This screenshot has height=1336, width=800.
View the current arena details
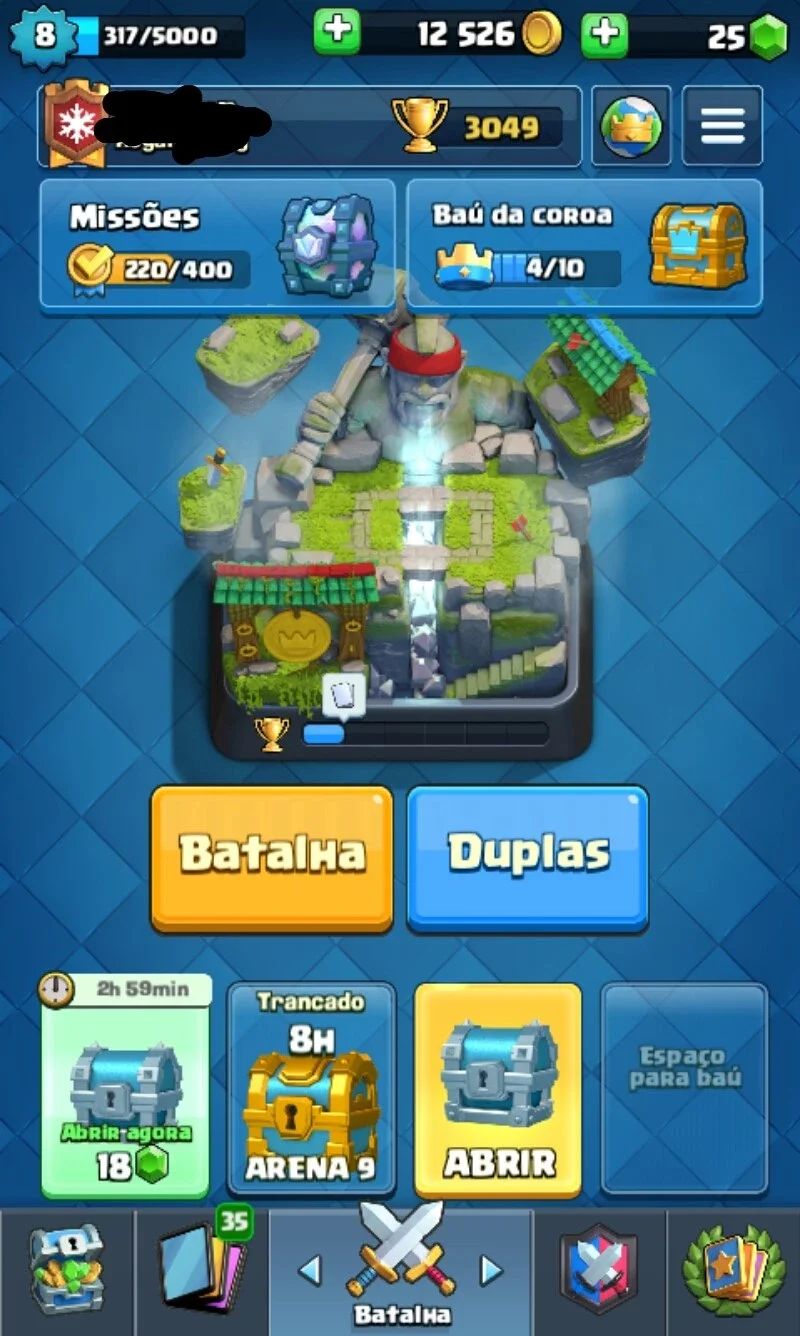pos(400,530)
